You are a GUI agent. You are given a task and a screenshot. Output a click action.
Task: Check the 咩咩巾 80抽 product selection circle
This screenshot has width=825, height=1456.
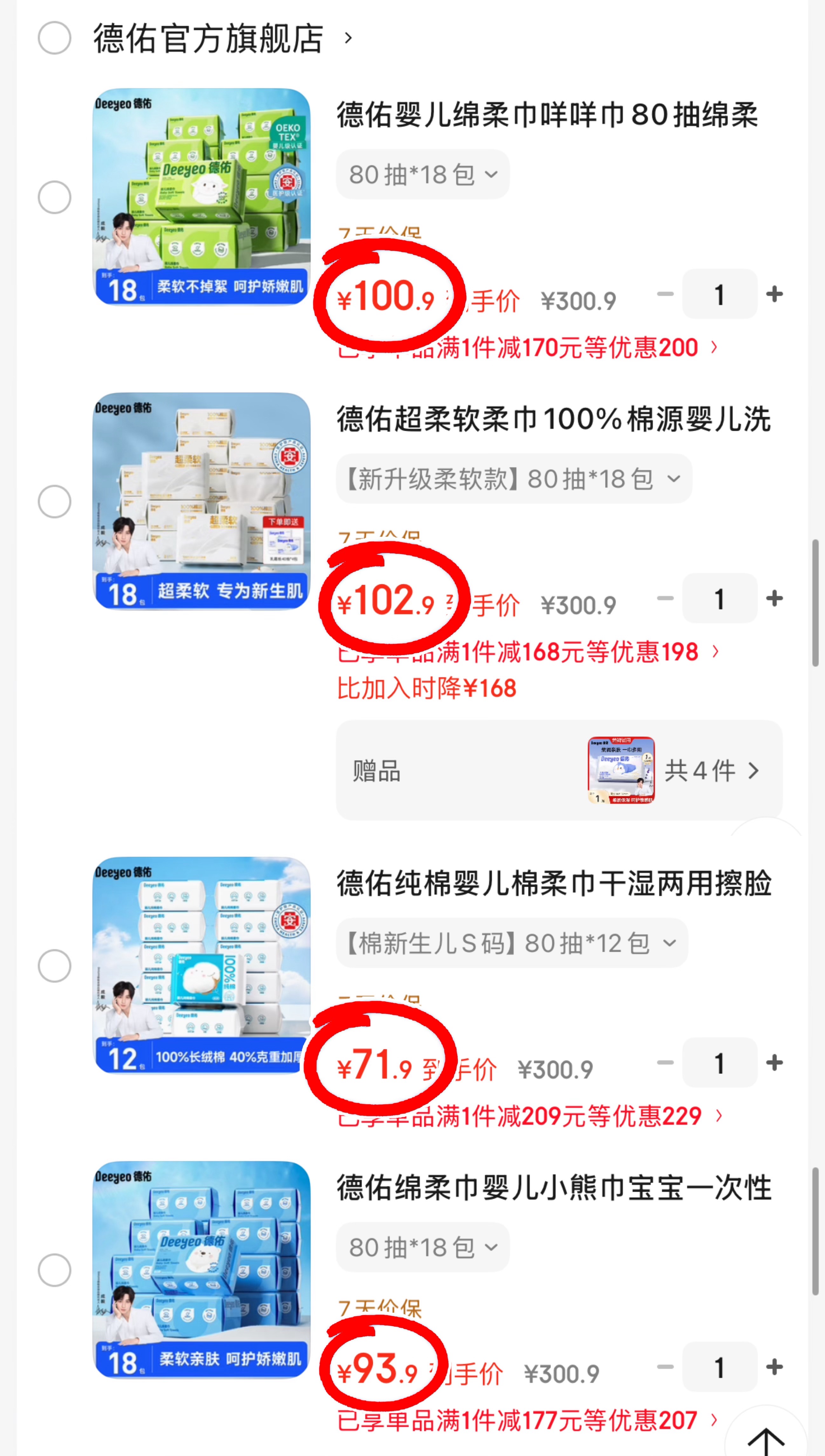[54, 197]
